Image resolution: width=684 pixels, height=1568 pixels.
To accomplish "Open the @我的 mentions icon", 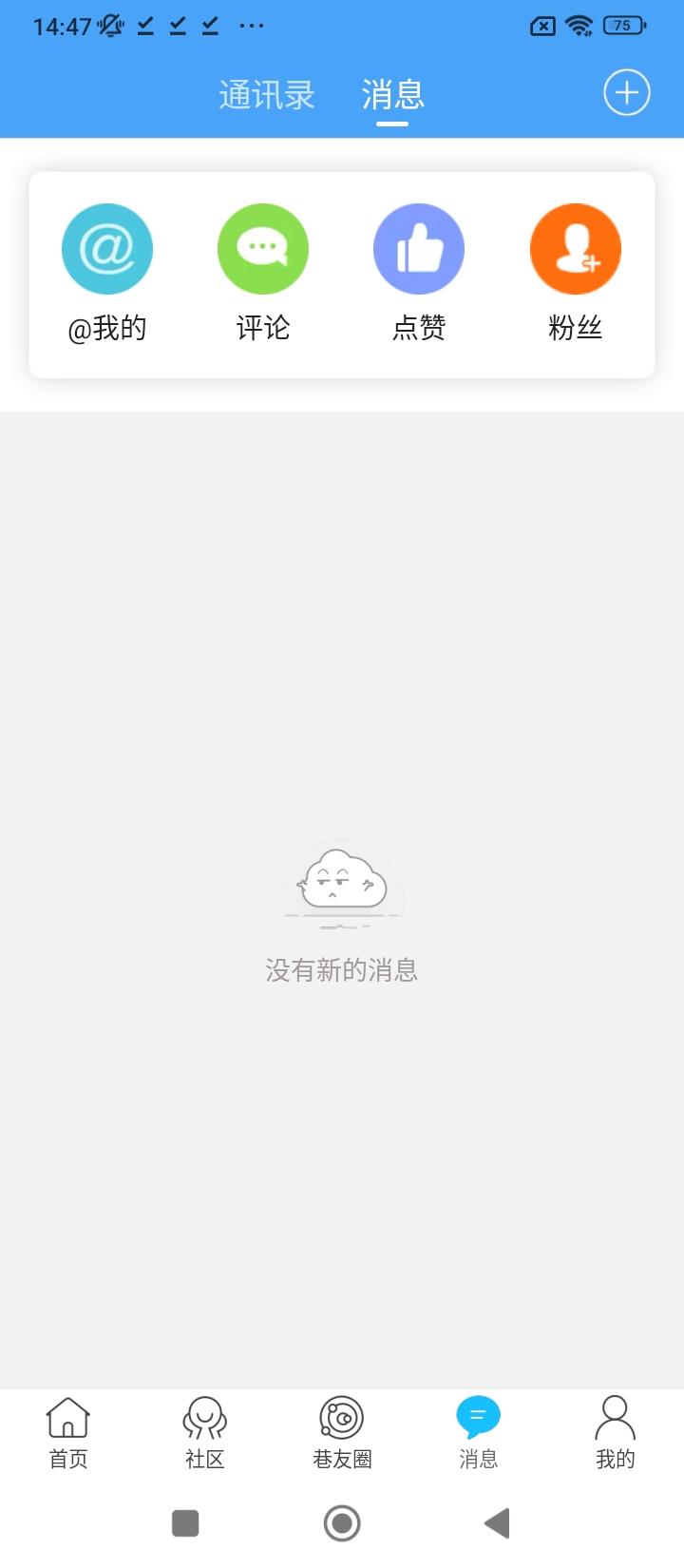I will click(107, 248).
